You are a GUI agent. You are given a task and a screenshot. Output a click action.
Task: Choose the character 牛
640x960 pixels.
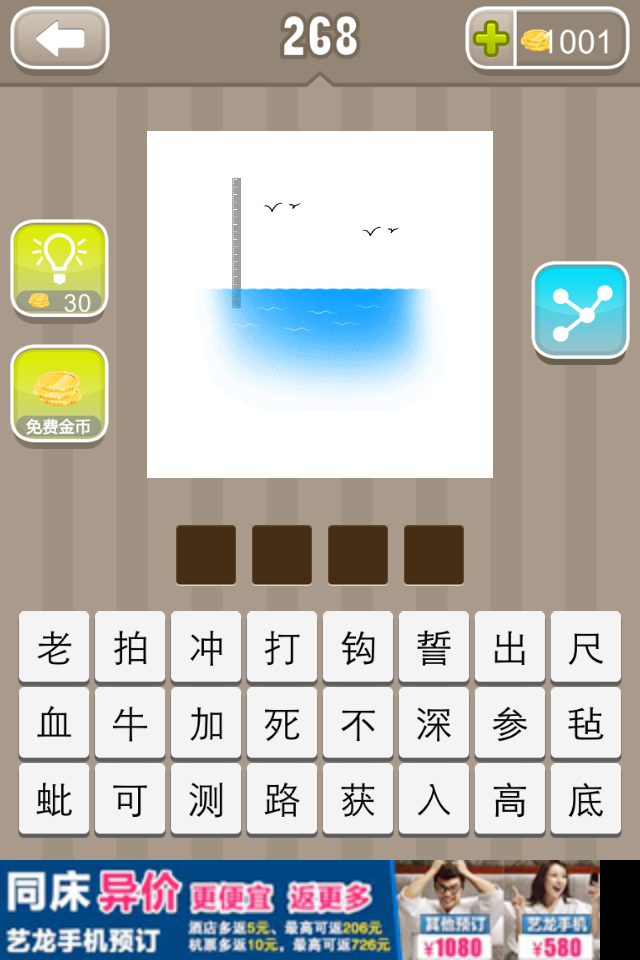click(130, 723)
